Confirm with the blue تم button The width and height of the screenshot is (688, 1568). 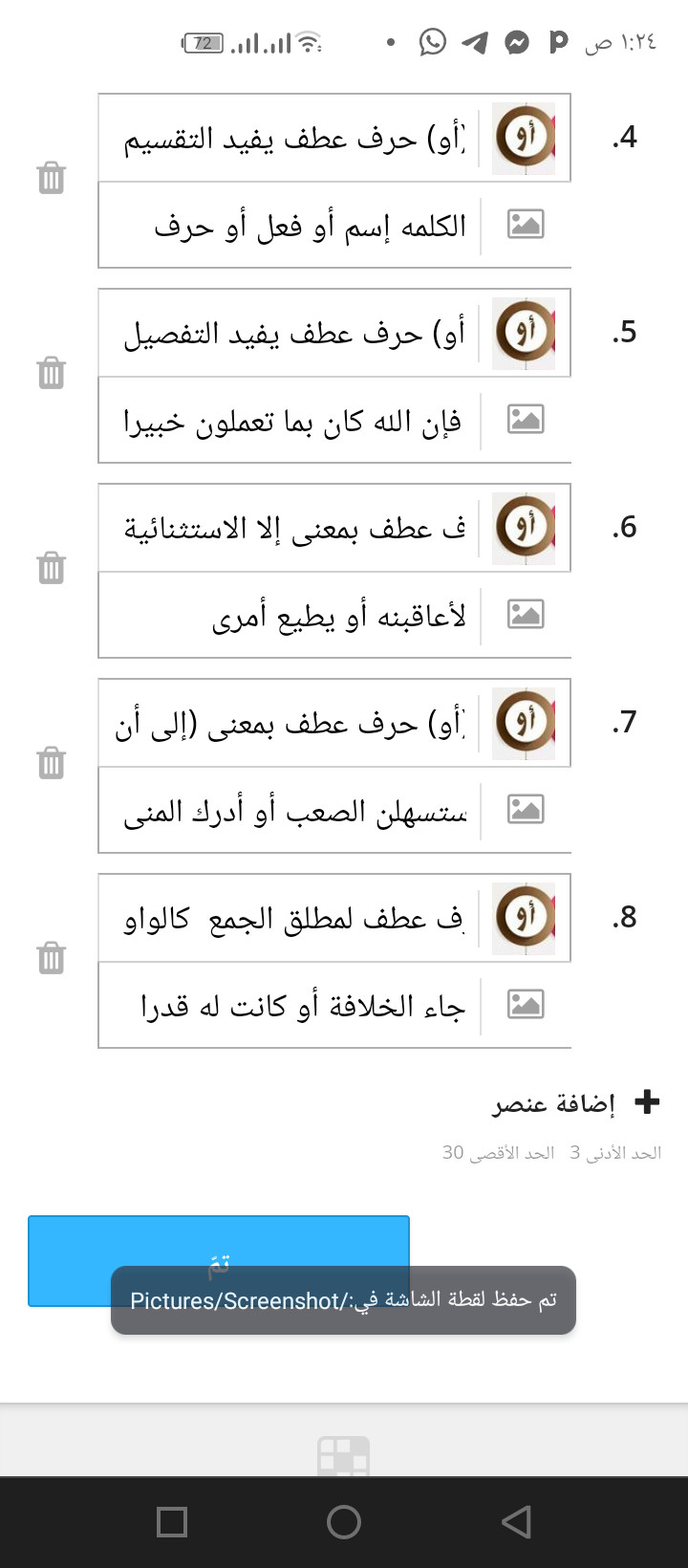[x=219, y=1261]
